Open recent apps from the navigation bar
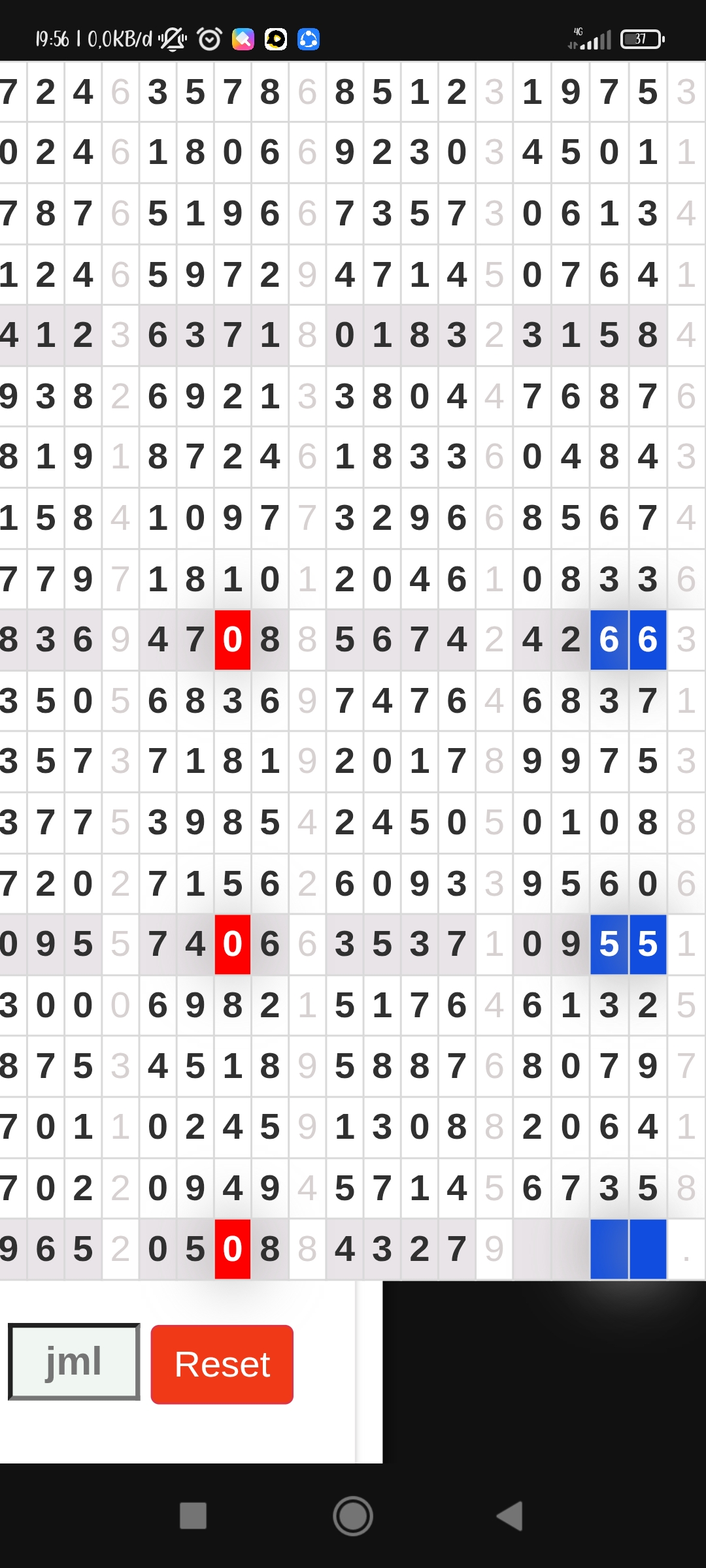 pos(193,1516)
